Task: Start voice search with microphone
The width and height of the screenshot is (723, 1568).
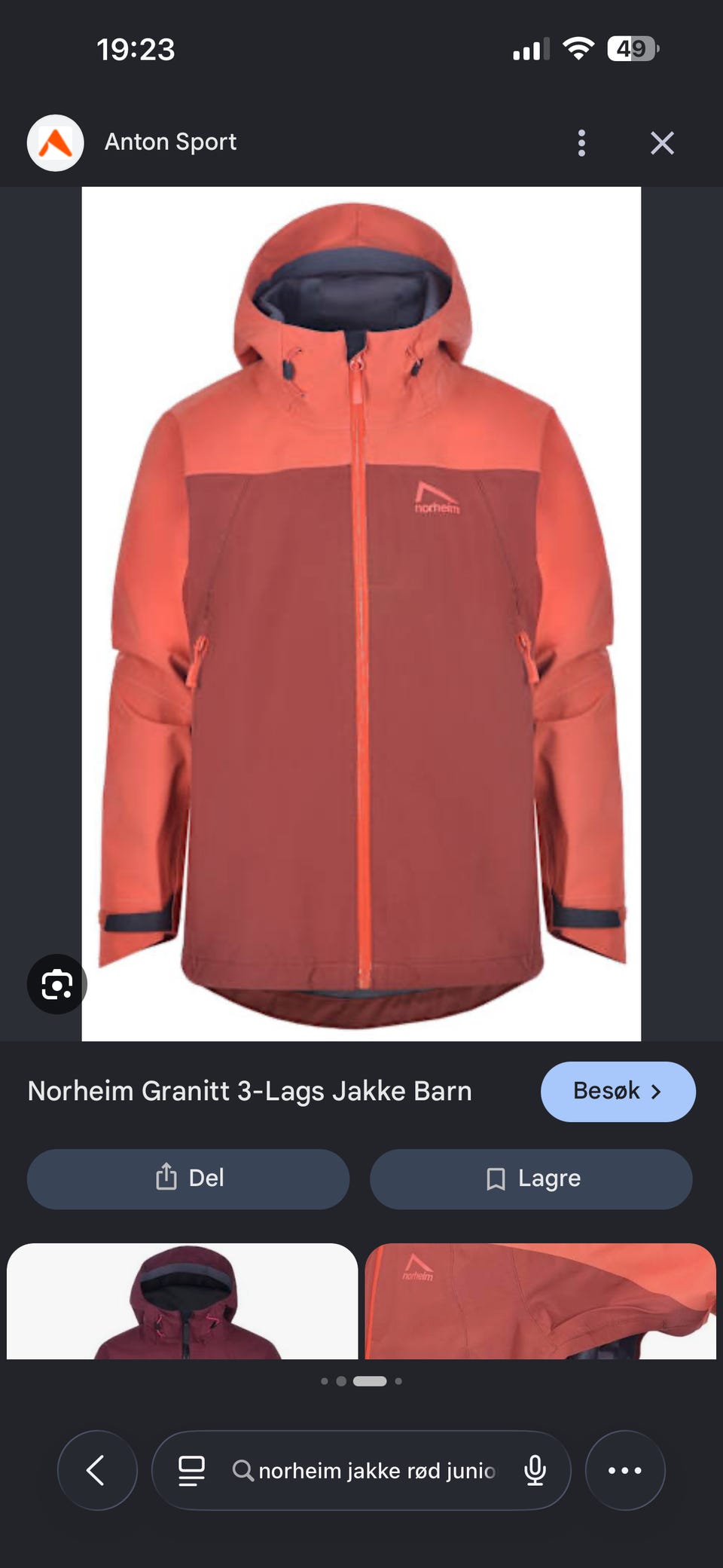Action: (x=535, y=1470)
